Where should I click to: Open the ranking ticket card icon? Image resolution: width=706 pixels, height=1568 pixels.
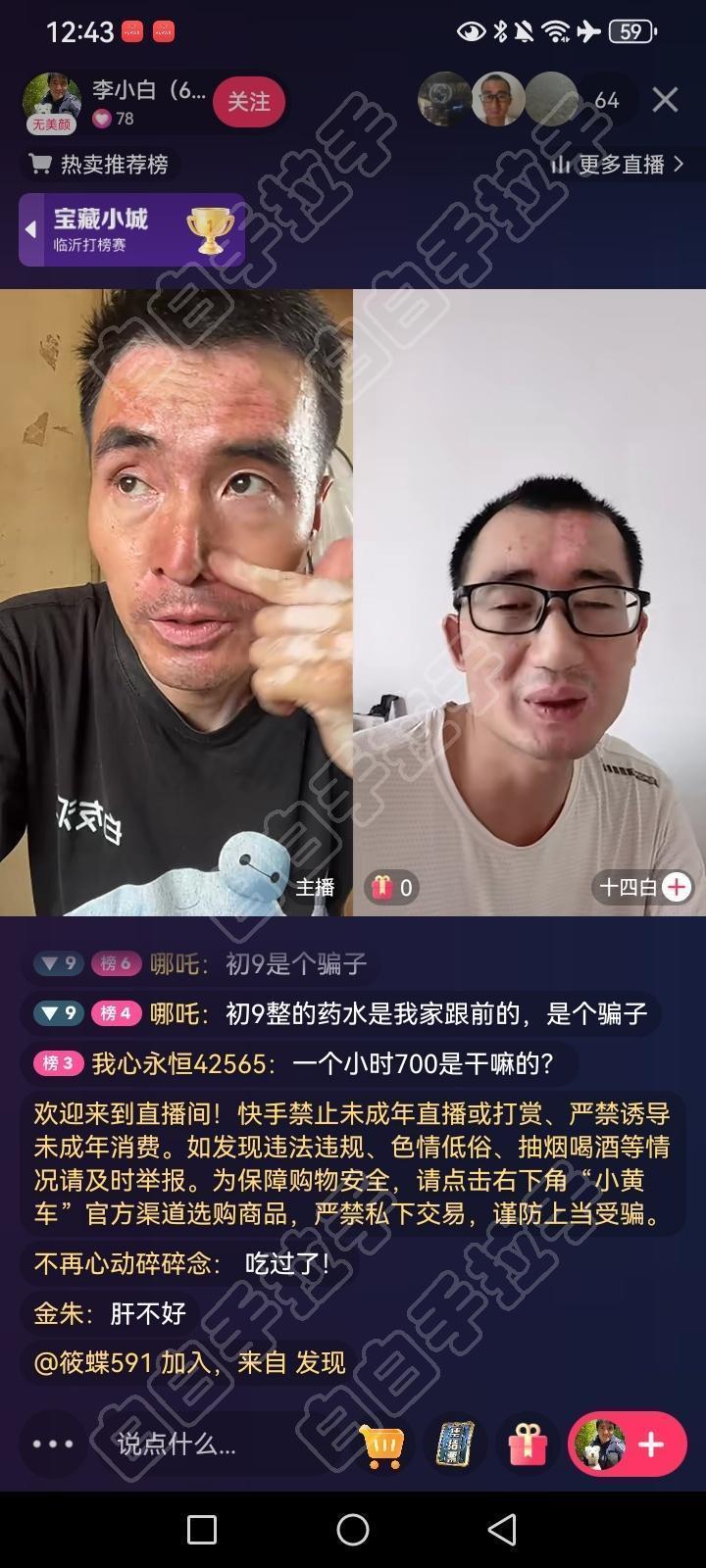[454, 1445]
